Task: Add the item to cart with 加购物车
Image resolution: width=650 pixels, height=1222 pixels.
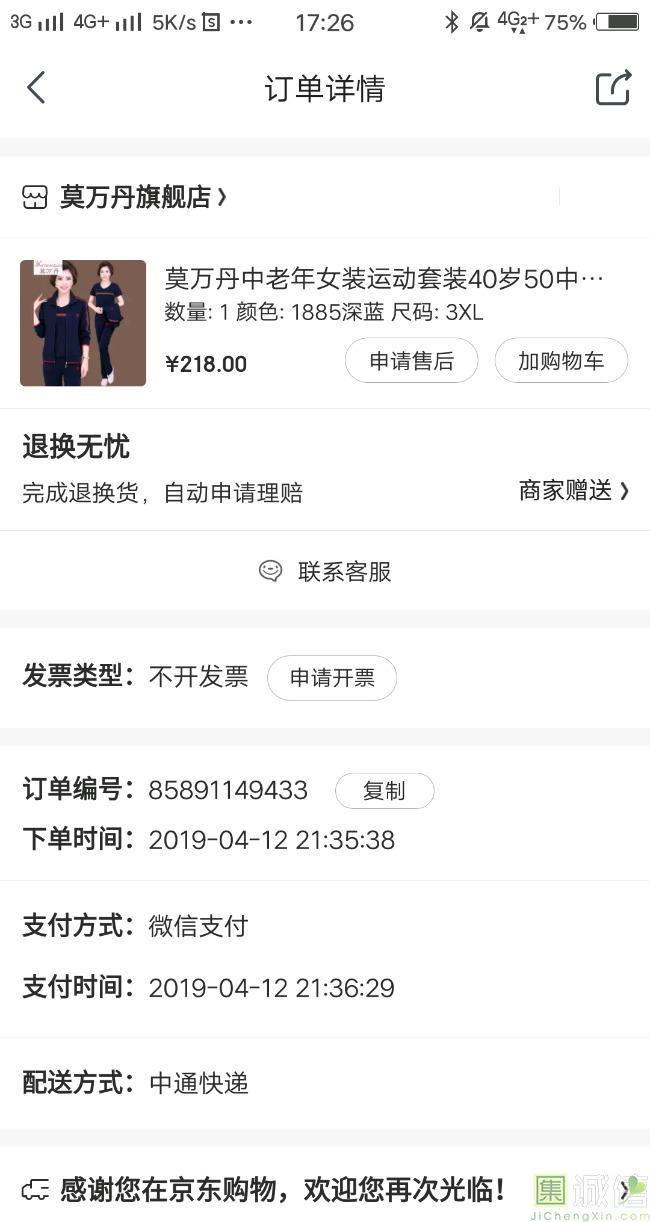Action: [x=560, y=361]
